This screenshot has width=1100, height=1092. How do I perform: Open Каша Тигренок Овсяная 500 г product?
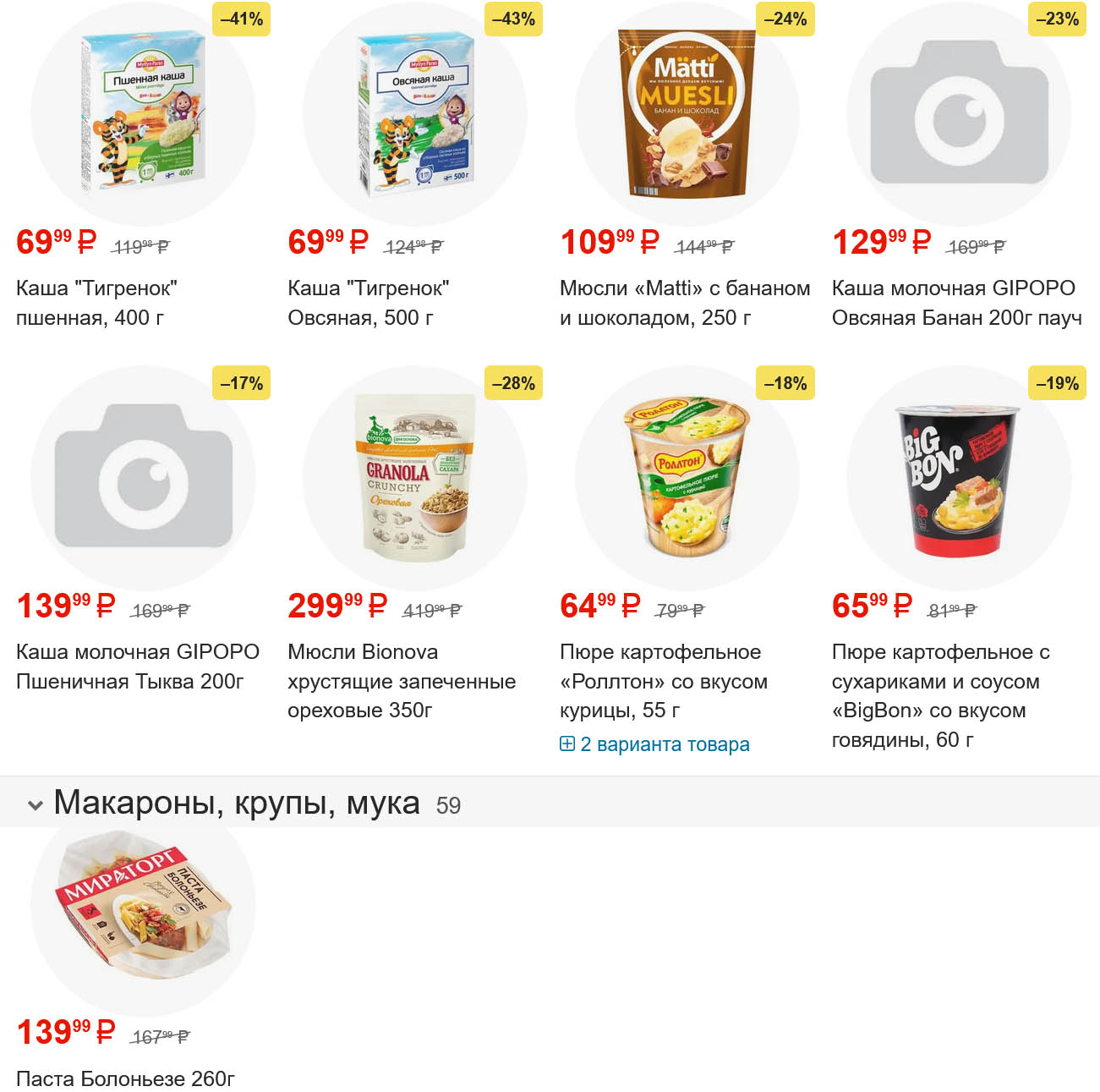pyautogui.click(x=368, y=303)
